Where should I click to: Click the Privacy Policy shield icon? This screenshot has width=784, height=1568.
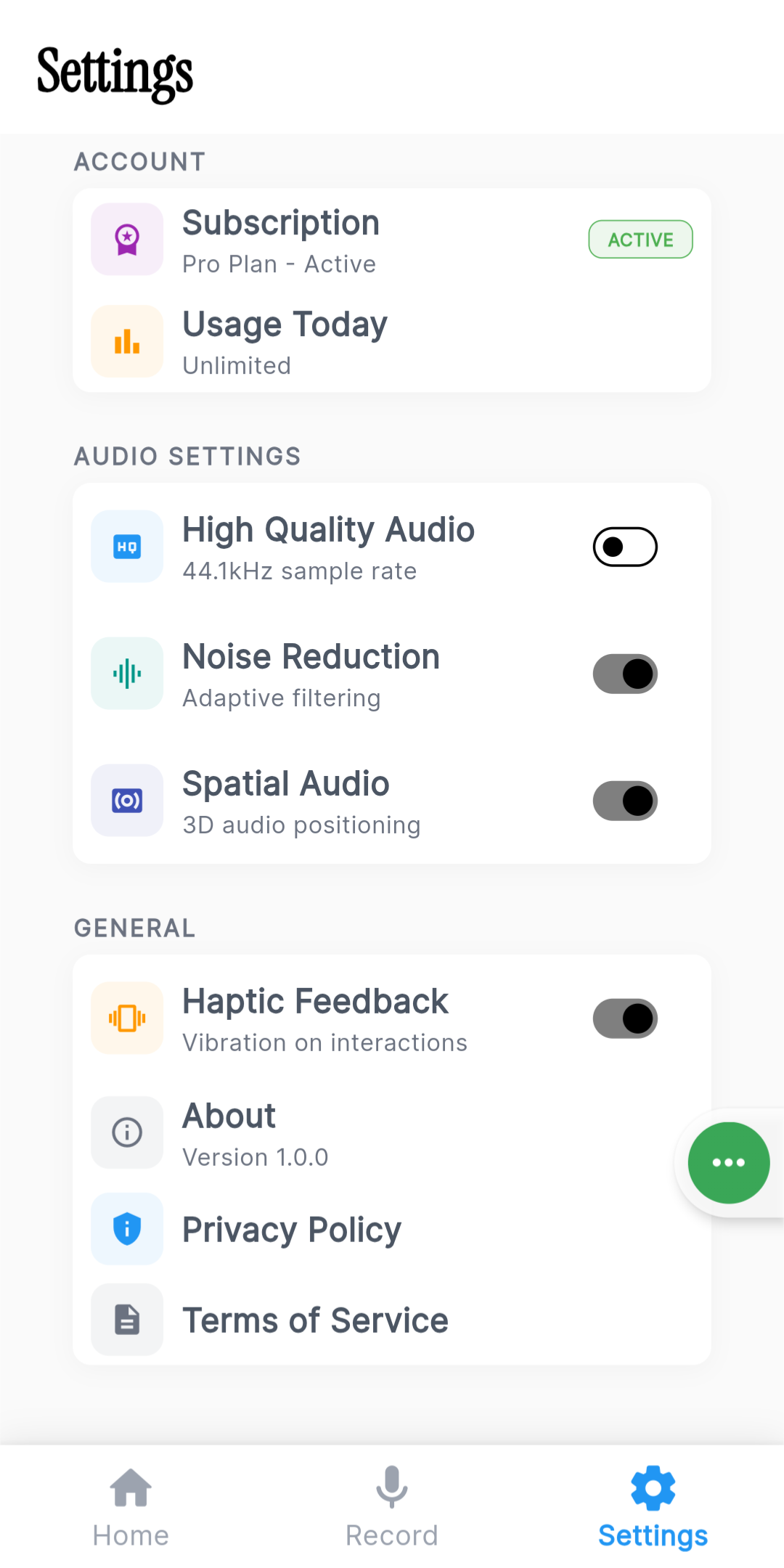126,1229
